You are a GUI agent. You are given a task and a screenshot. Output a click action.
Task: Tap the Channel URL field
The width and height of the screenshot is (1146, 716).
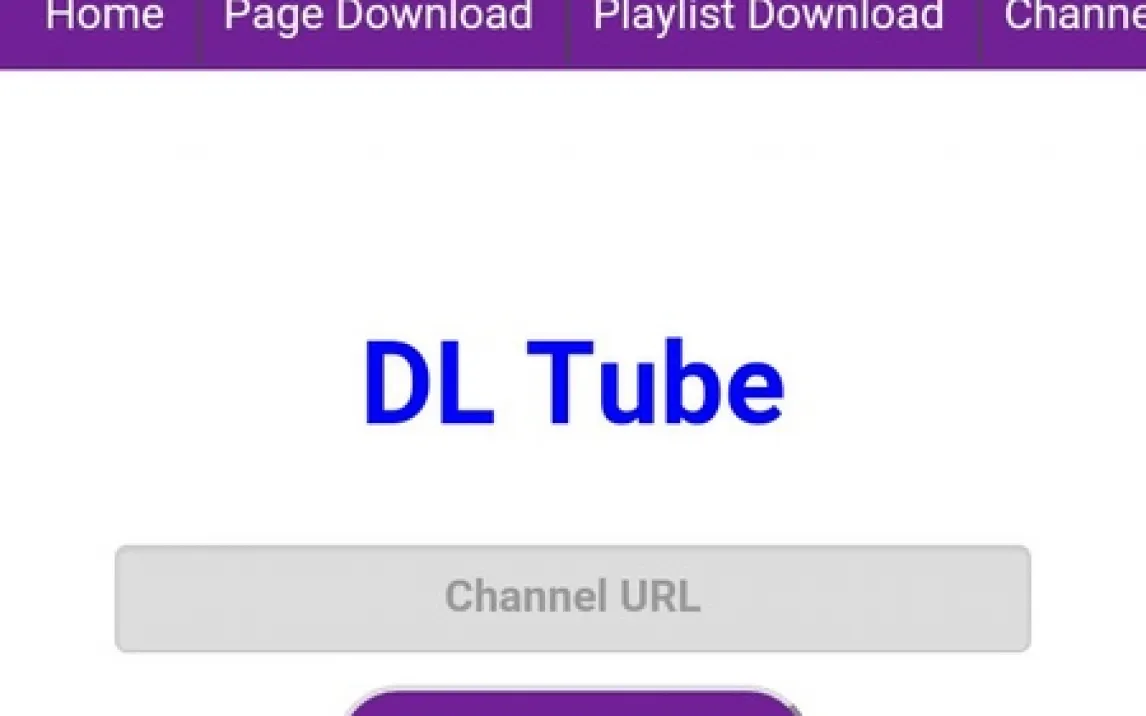[572, 598]
